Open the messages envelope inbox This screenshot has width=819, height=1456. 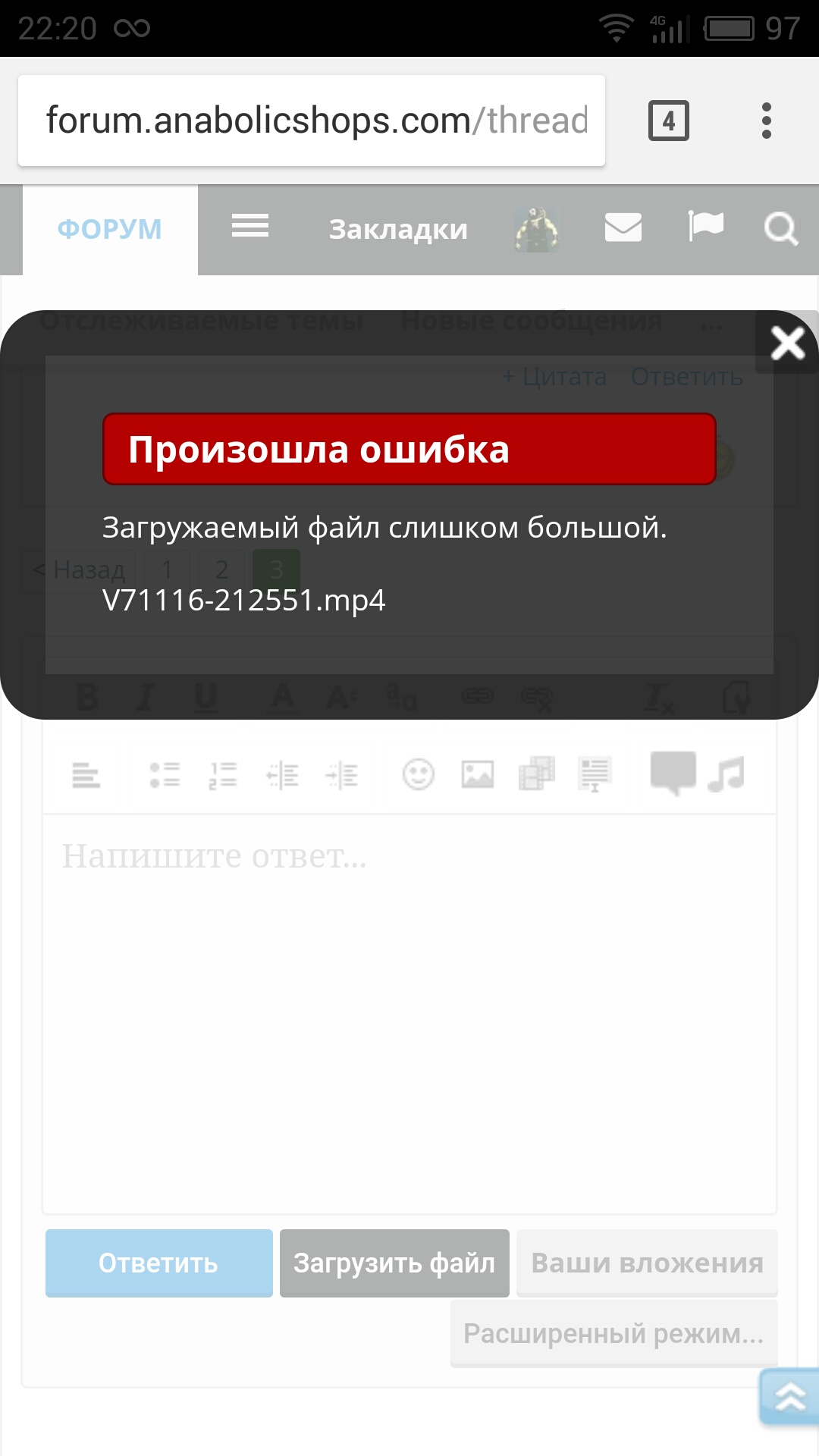pos(623,227)
